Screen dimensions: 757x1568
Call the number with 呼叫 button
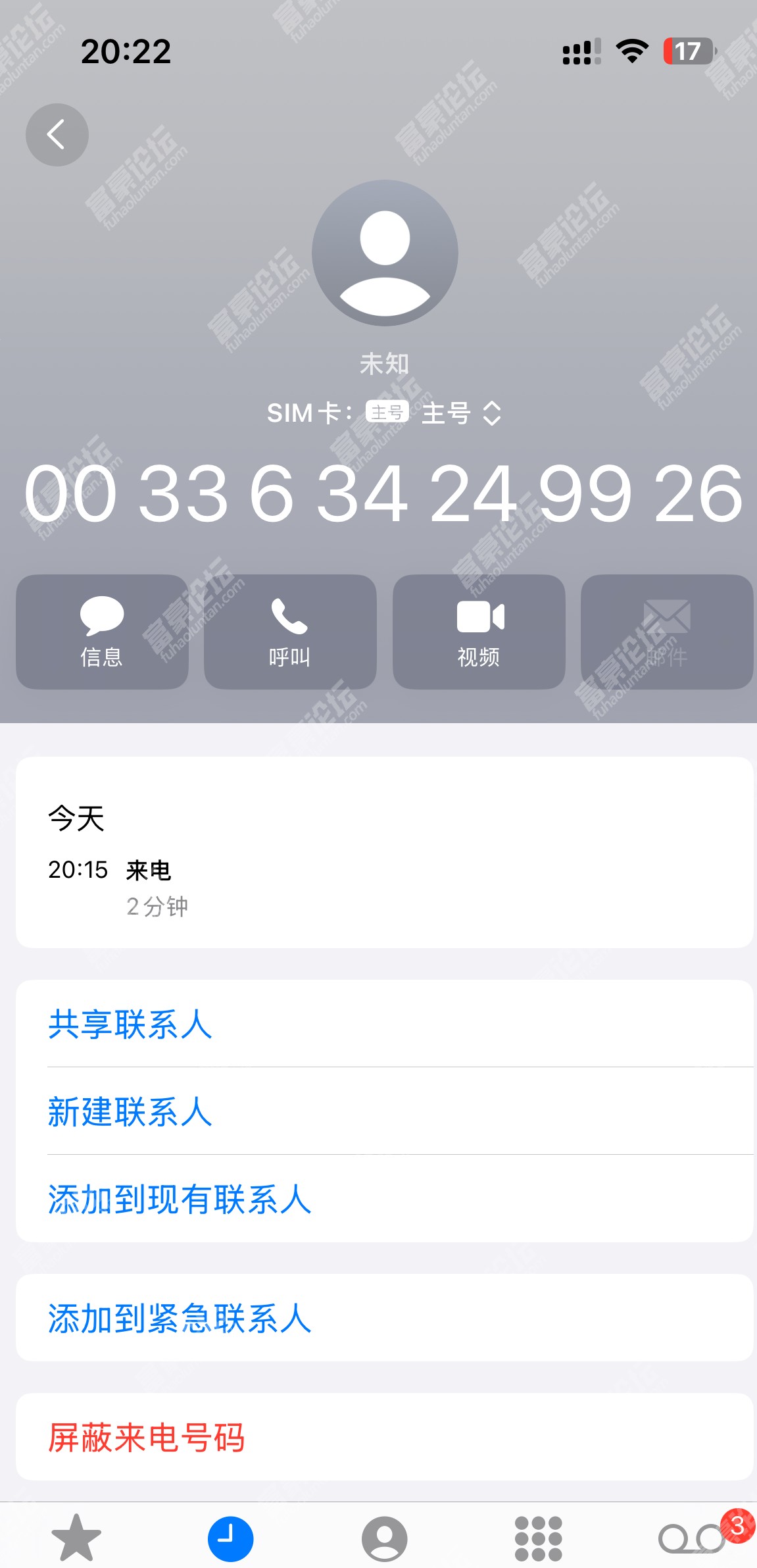tap(290, 632)
